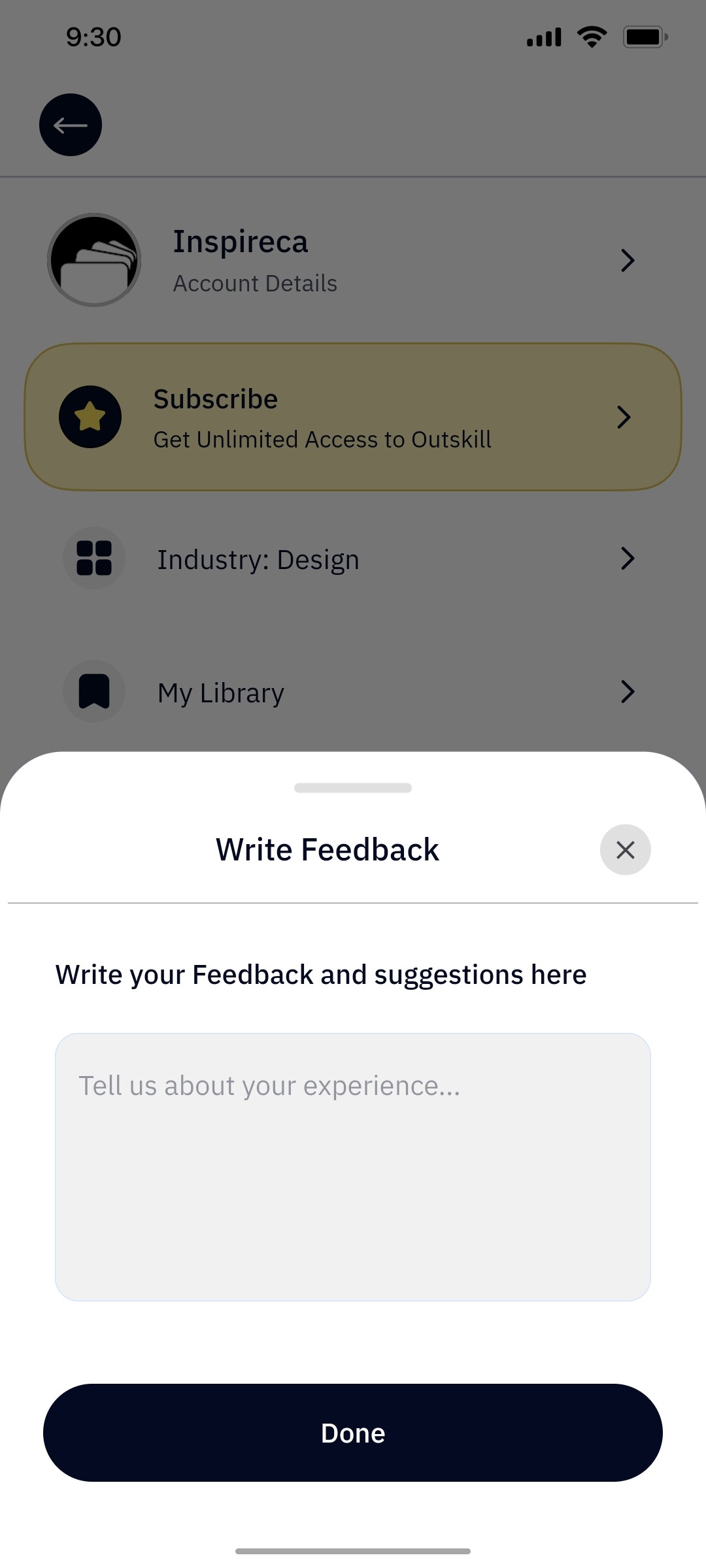Open My Library using its chevron
The width and height of the screenshot is (706, 1568).
click(x=628, y=691)
